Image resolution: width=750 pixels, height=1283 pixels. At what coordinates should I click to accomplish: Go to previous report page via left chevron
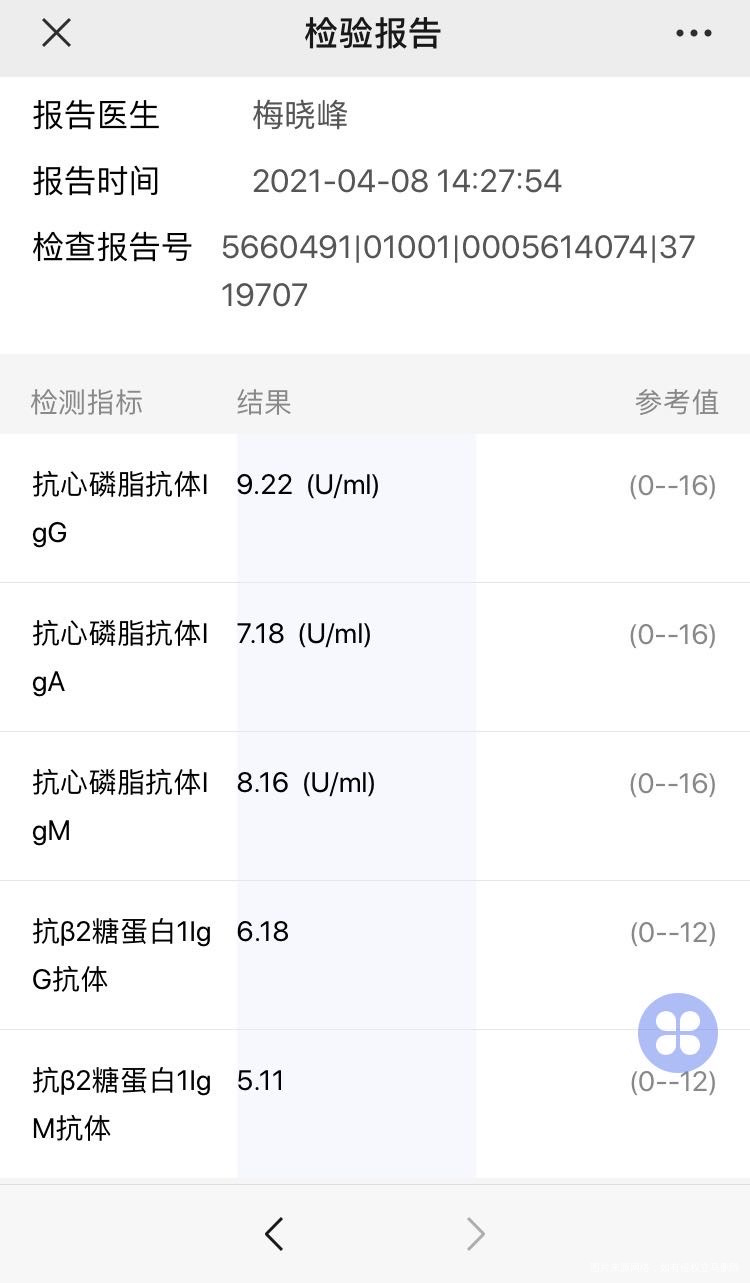(x=274, y=1233)
